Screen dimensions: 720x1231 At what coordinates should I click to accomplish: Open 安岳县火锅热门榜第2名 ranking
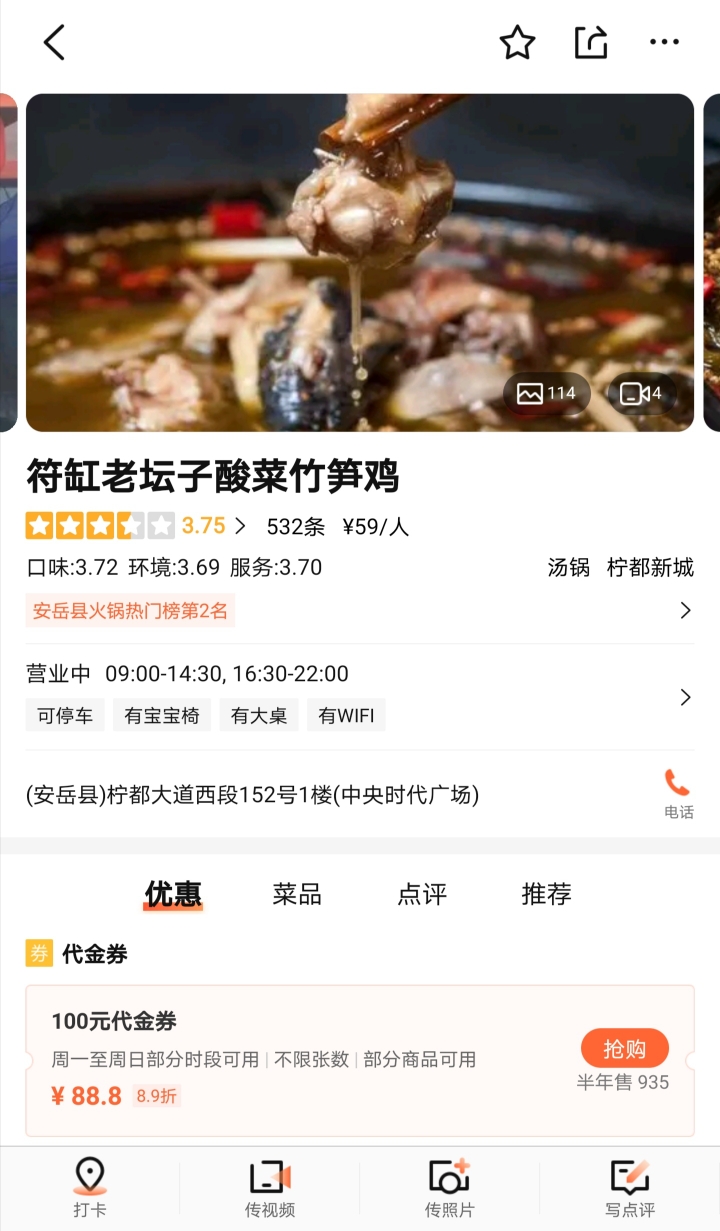(x=131, y=610)
